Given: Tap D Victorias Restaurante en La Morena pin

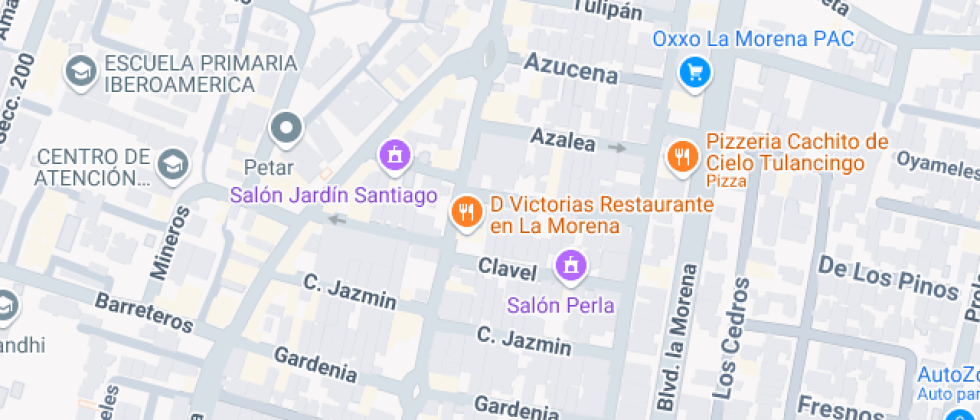Looking at the screenshot, I should [x=465, y=211].
